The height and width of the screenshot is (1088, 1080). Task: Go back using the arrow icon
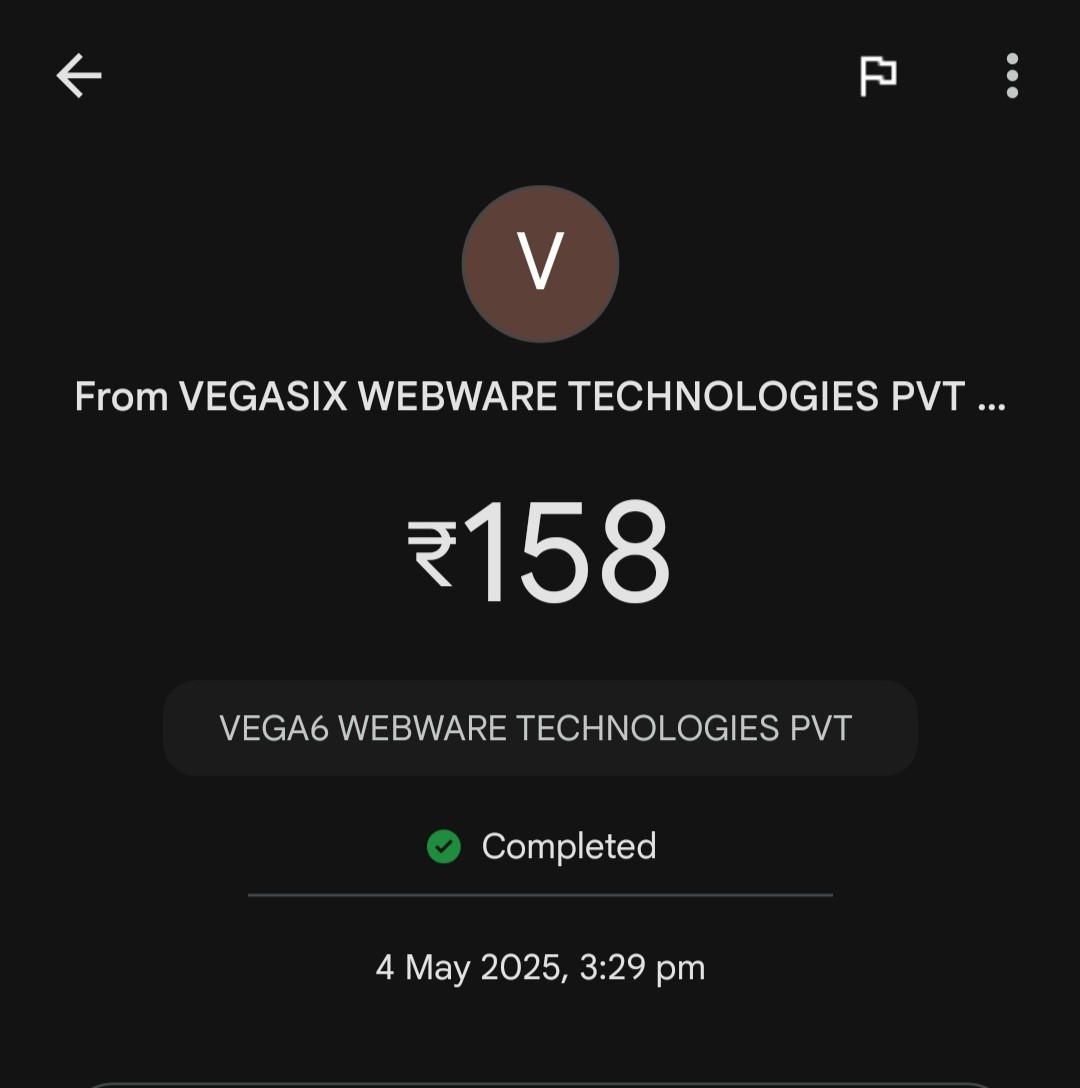tap(79, 76)
